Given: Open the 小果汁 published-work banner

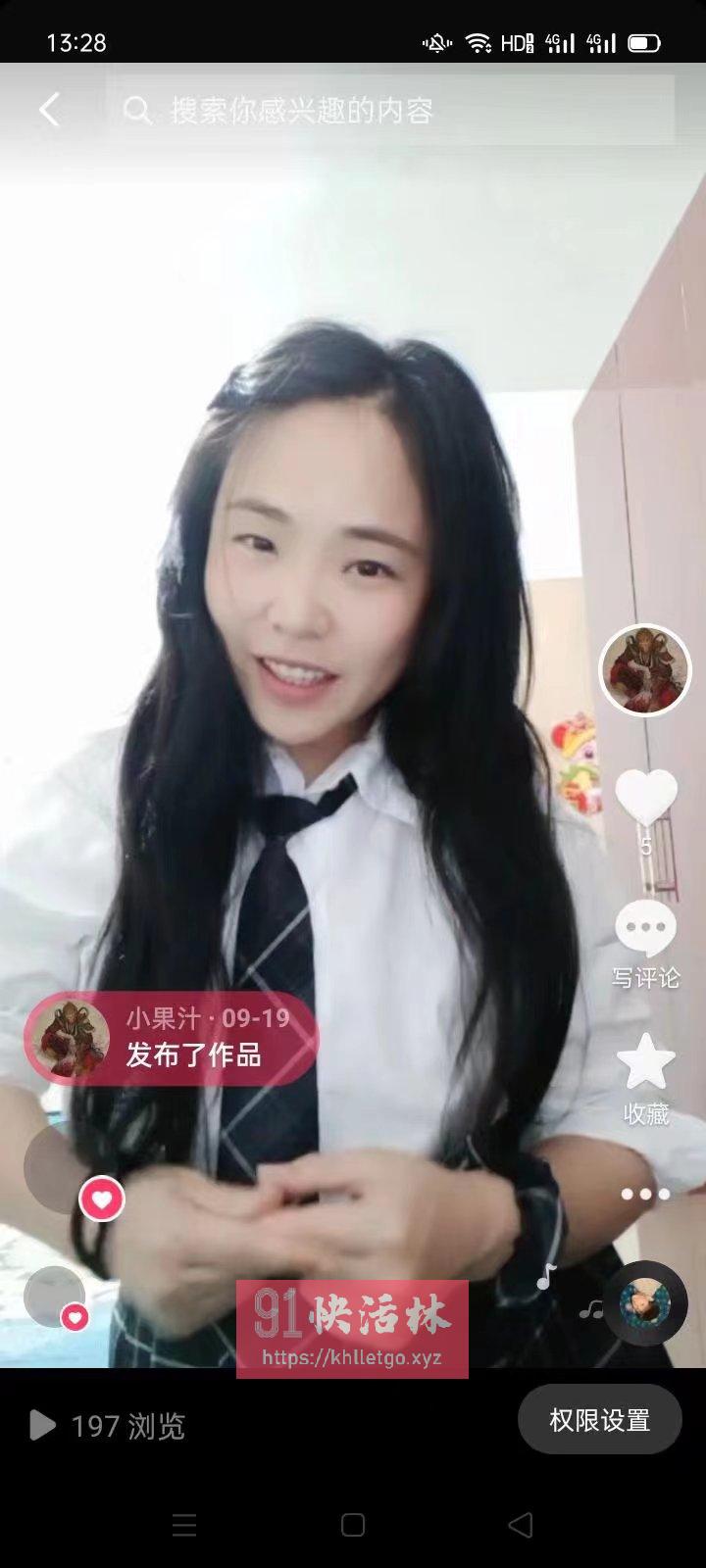Looking at the screenshot, I should point(171,1039).
